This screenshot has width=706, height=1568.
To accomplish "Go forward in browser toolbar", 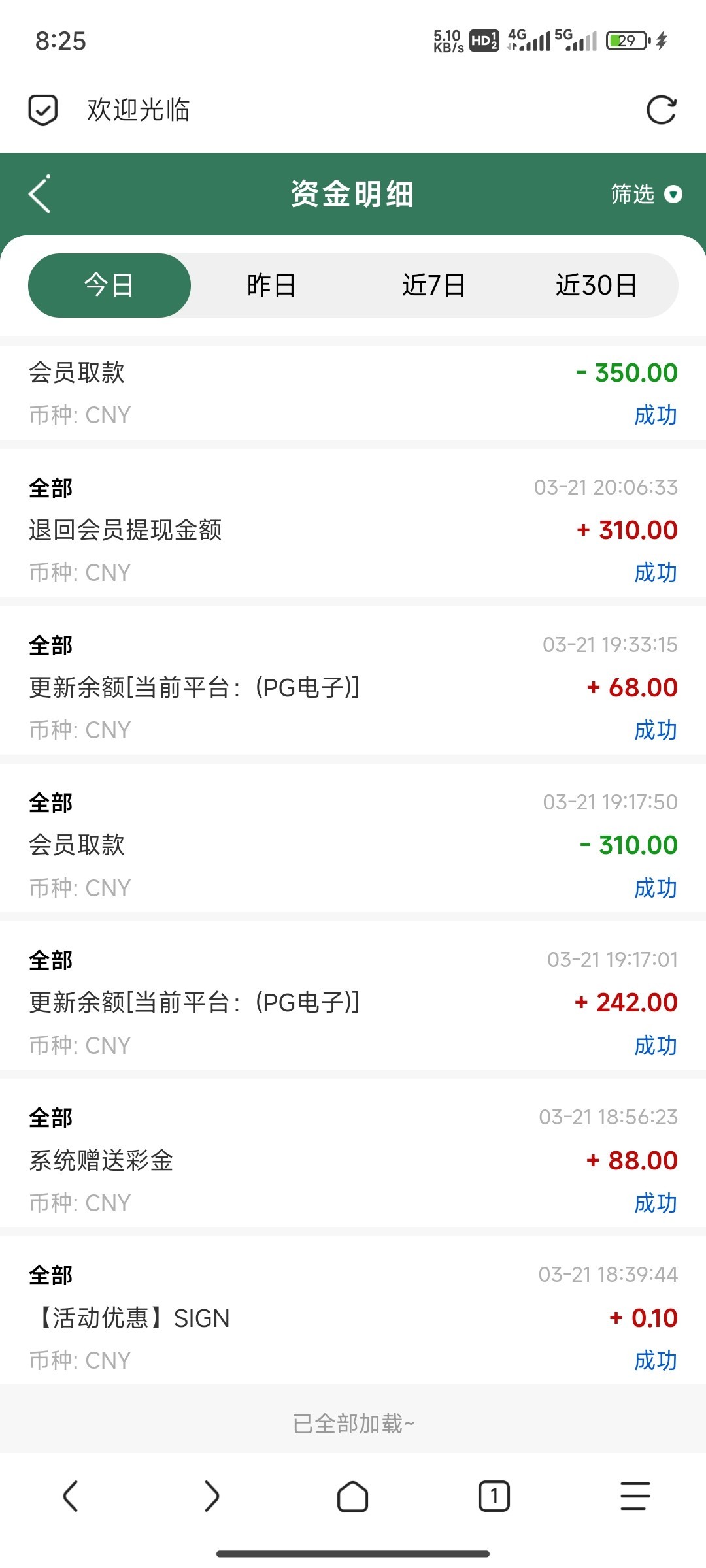I will tap(212, 1496).
